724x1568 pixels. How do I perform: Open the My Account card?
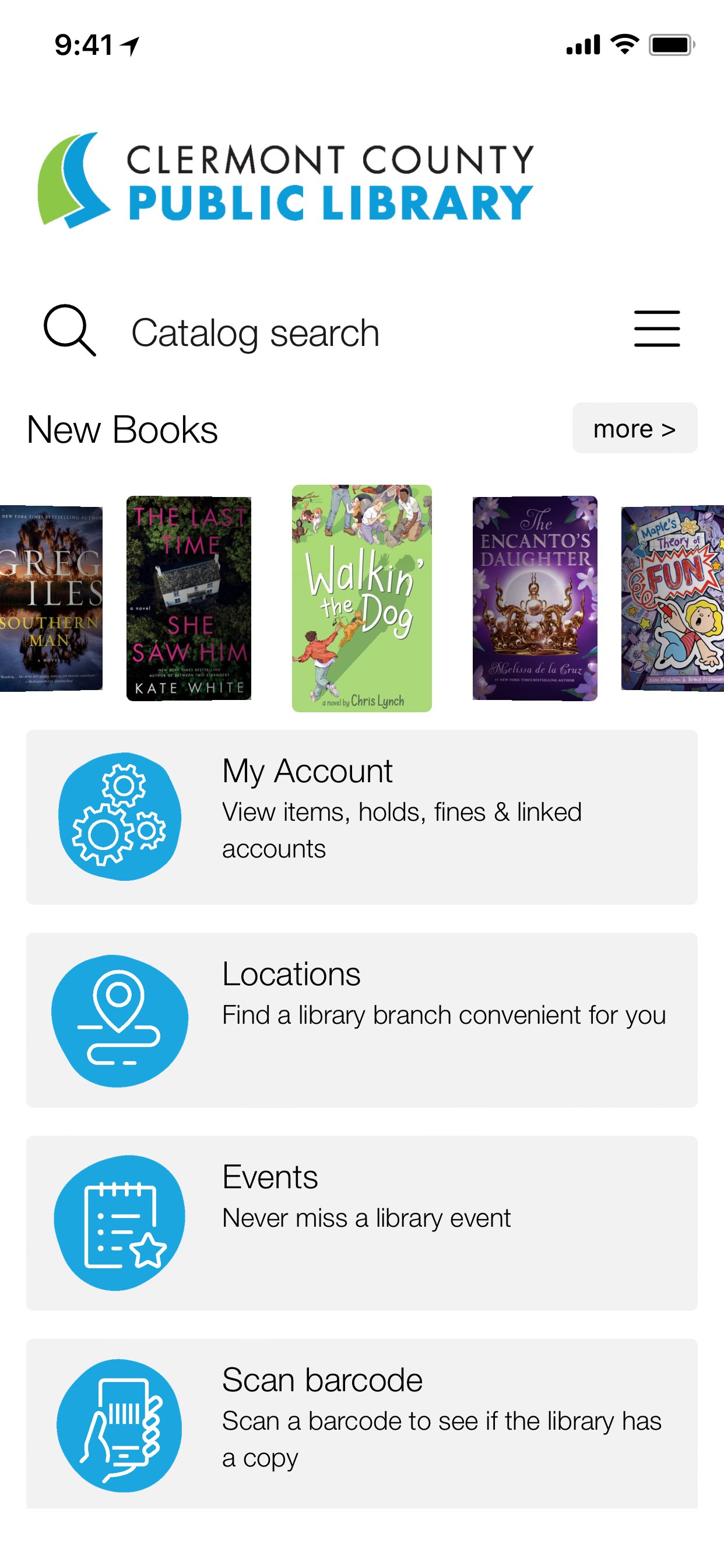(361, 817)
